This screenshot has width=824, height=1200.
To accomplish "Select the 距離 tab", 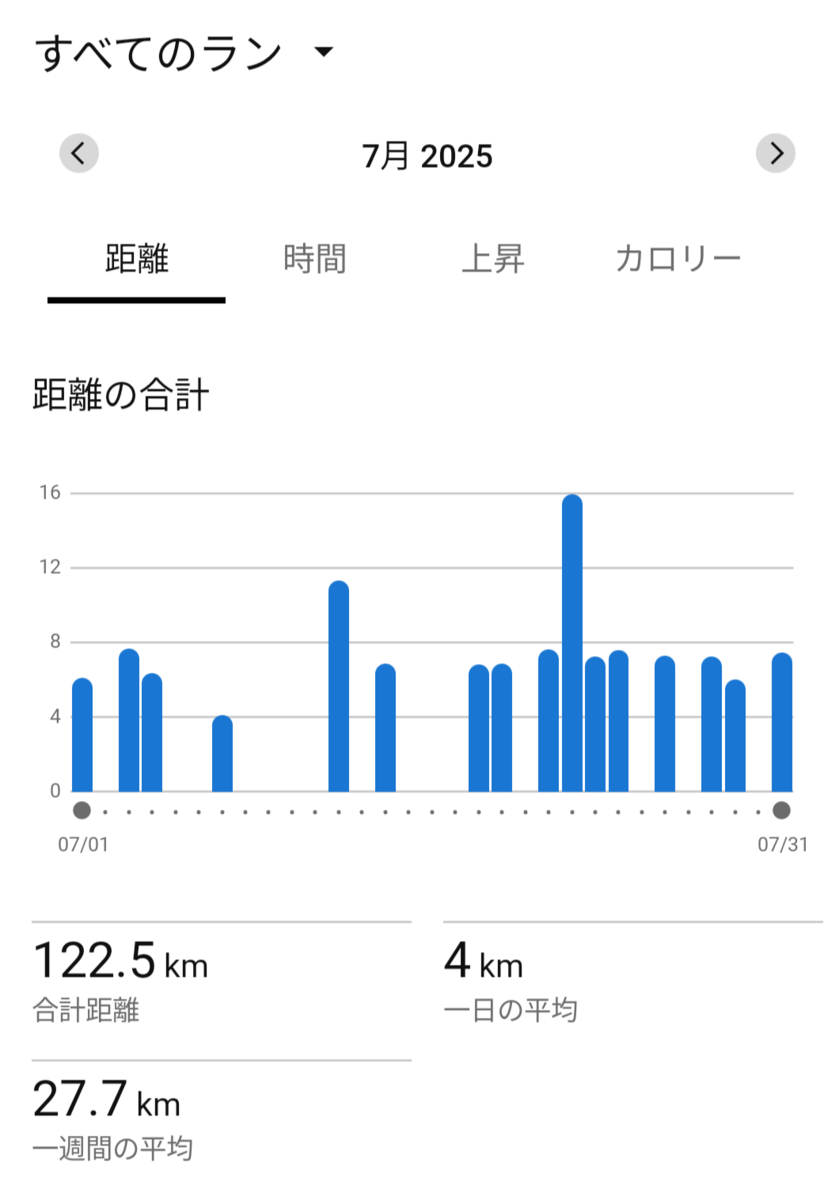I will point(137,260).
